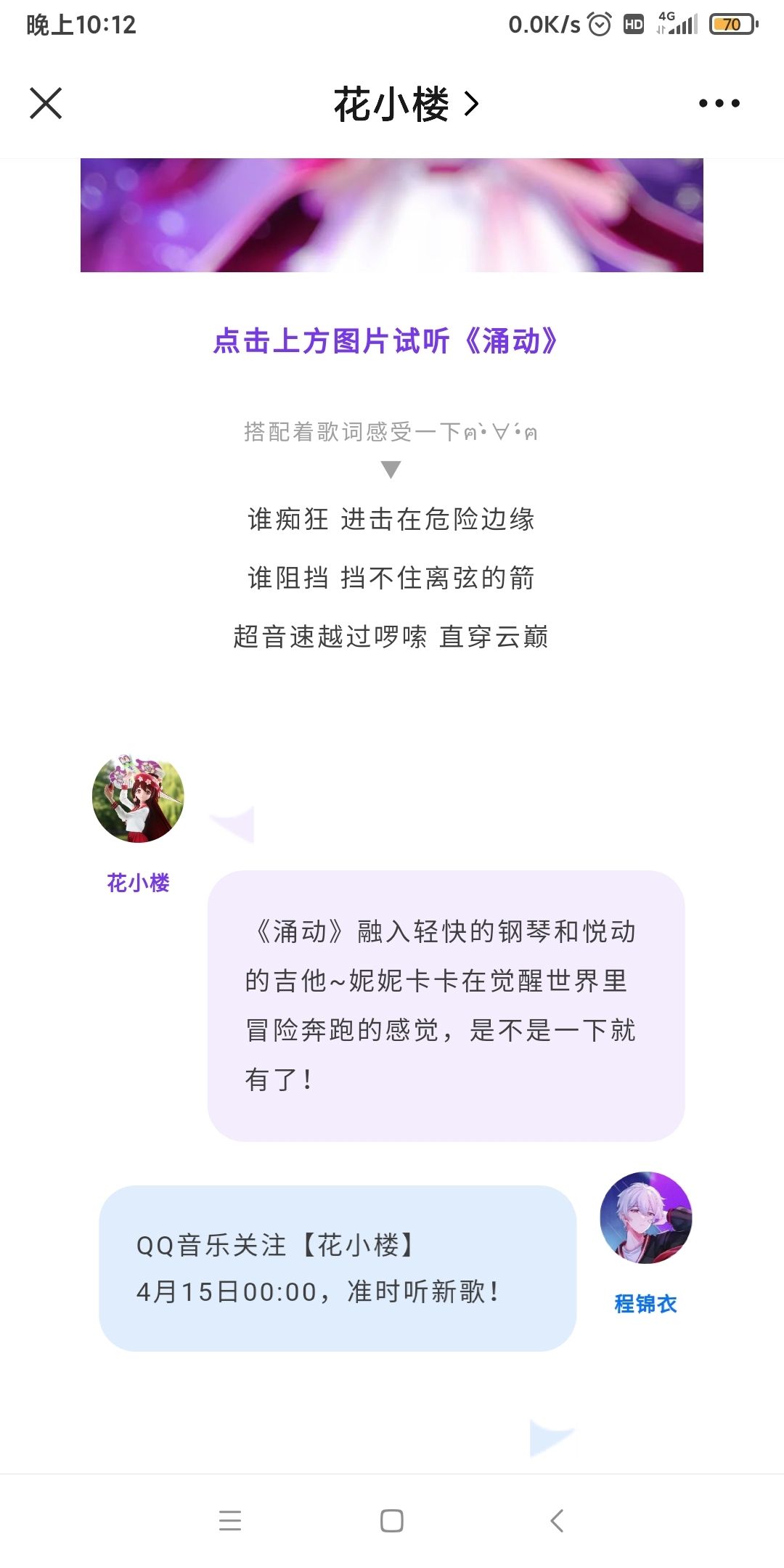Tap the banner image to preview 涌动
784x1568 pixels.
[x=392, y=215]
